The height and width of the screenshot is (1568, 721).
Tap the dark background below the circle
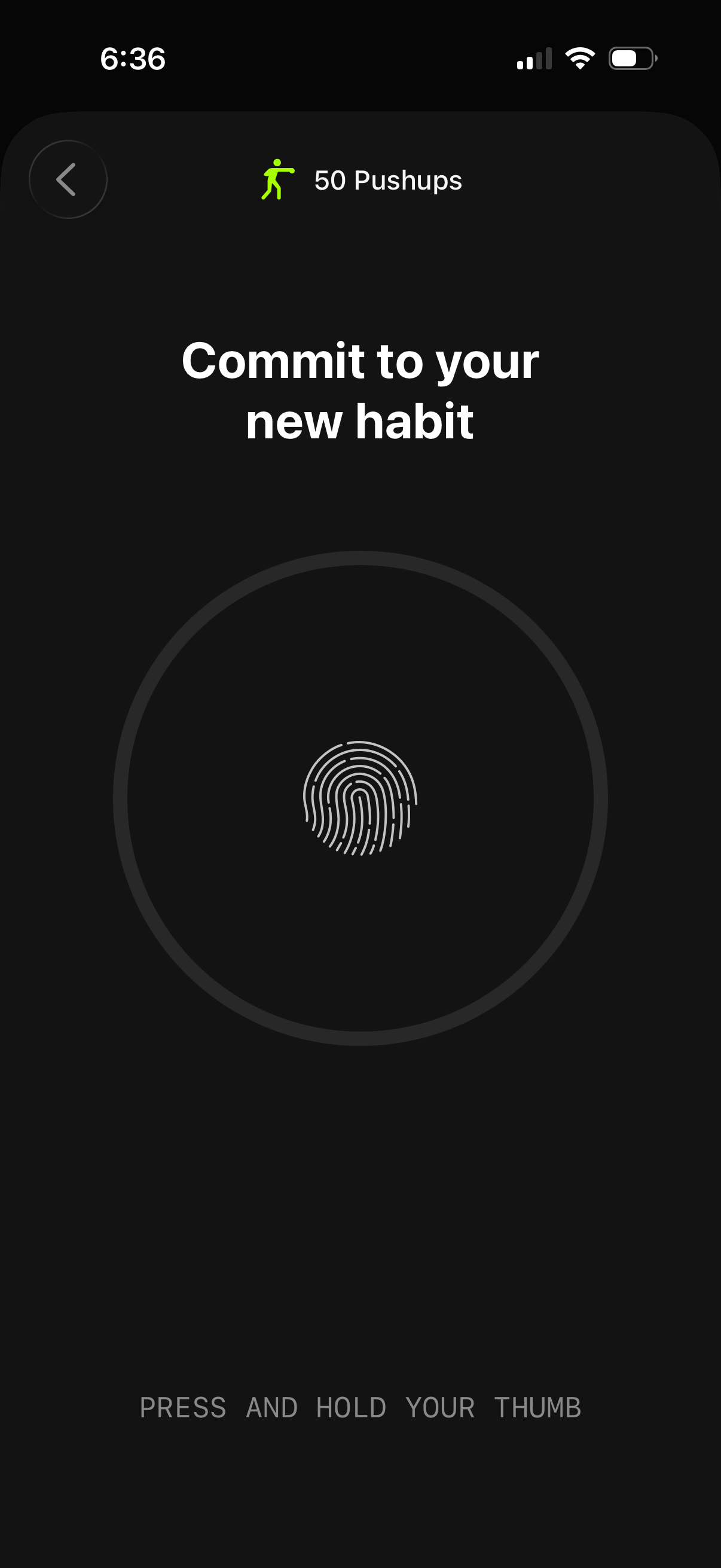click(360, 1187)
